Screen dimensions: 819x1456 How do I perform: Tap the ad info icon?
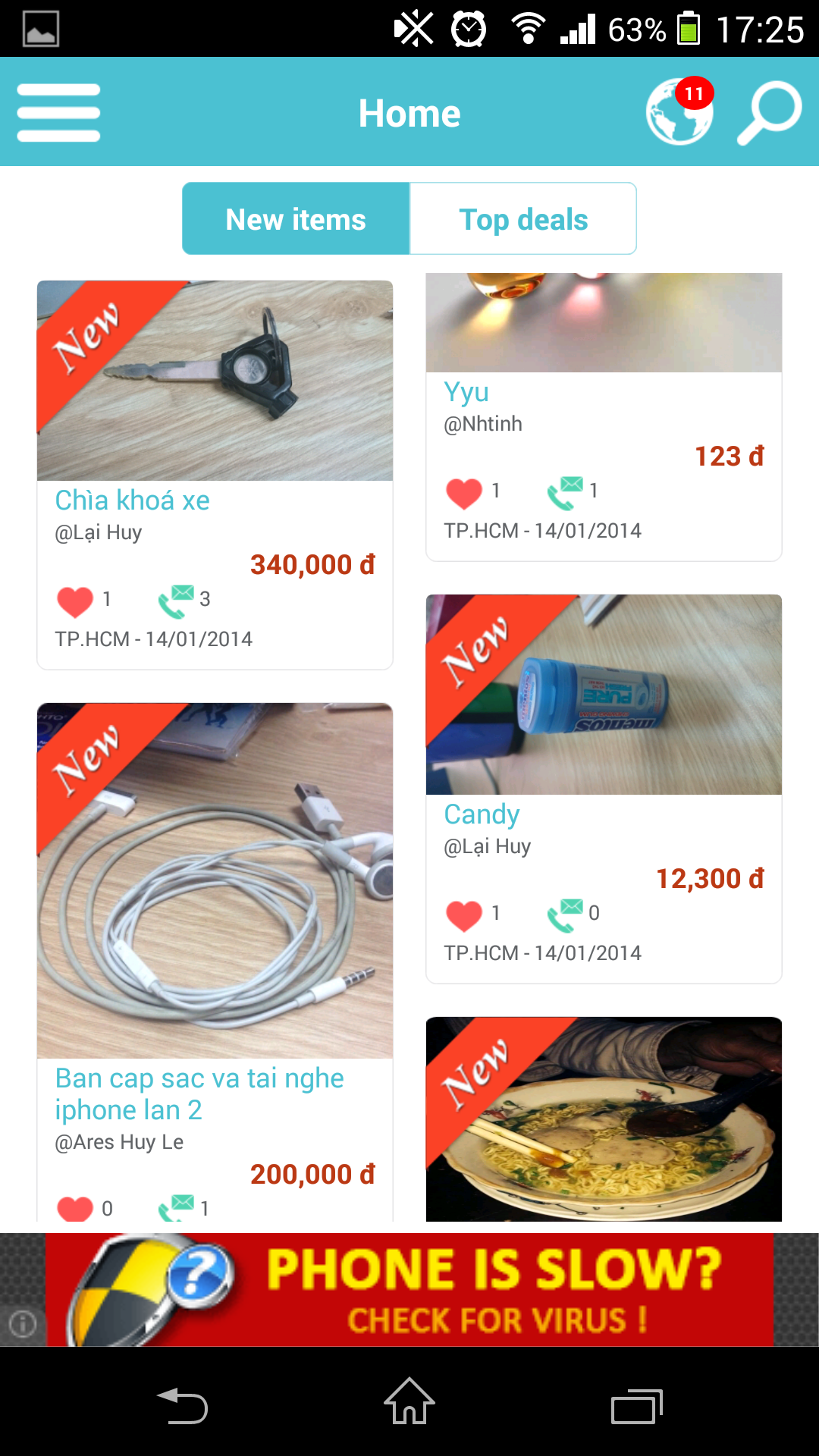[22, 1324]
